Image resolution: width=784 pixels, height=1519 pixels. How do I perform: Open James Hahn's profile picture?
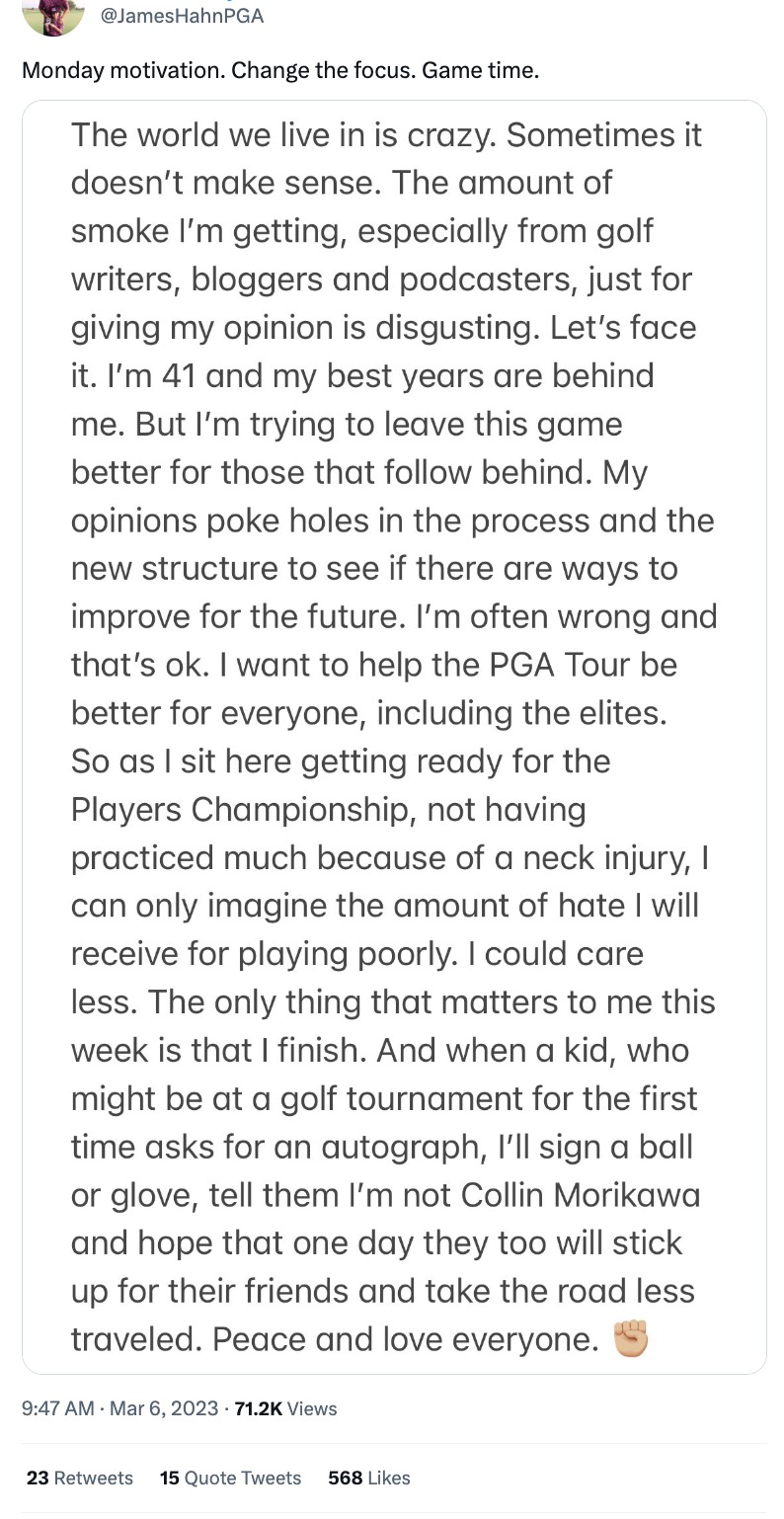click(x=52, y=14)
